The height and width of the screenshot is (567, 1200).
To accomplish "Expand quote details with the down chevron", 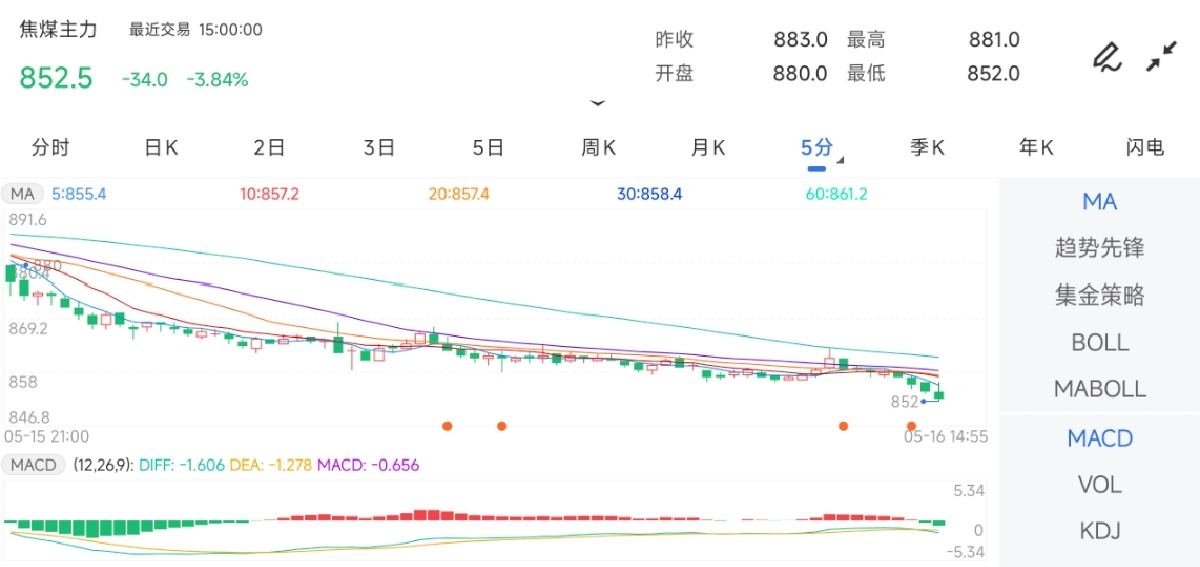I will click(598, 102).
